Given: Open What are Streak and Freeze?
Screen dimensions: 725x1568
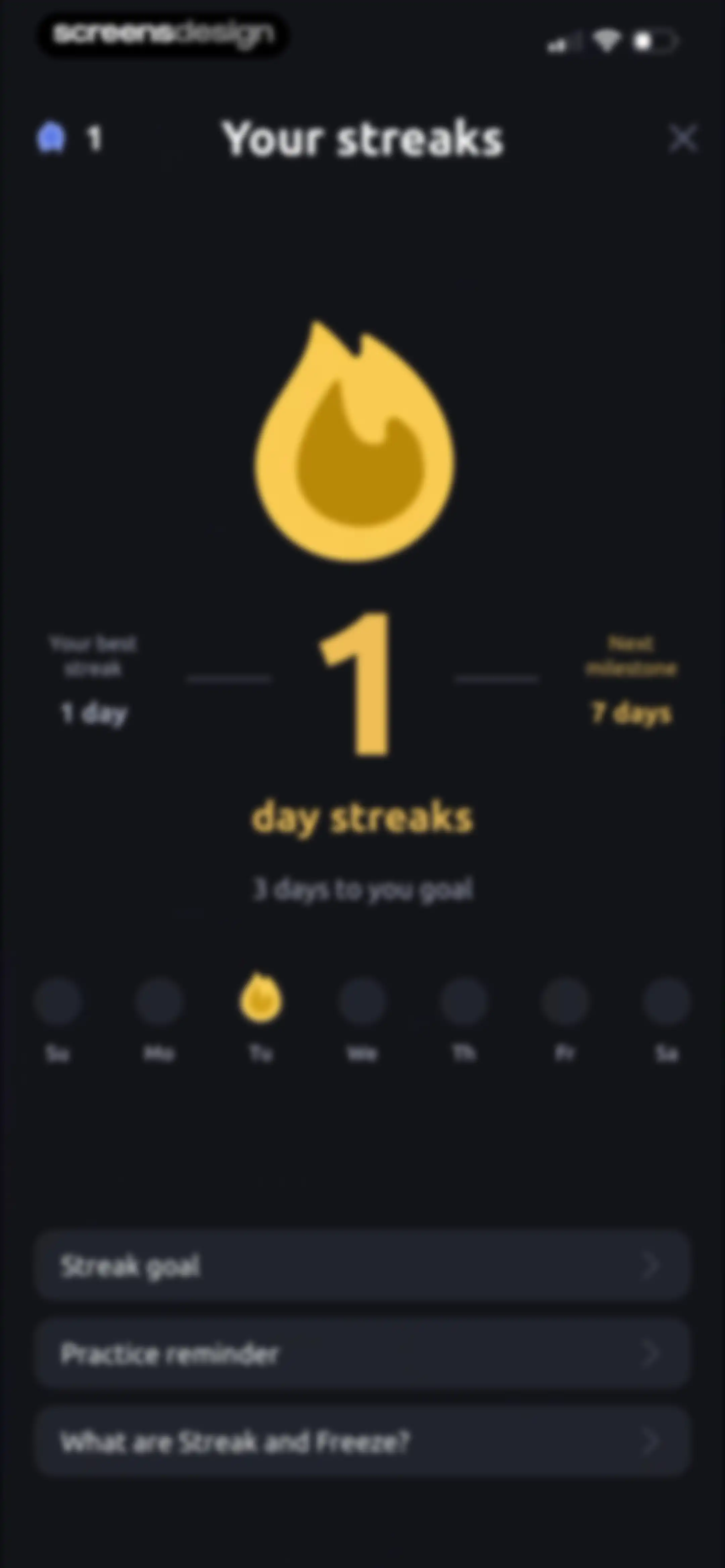Looking at the screenshot, I should pyautogui.click(x=363, y=1441).
